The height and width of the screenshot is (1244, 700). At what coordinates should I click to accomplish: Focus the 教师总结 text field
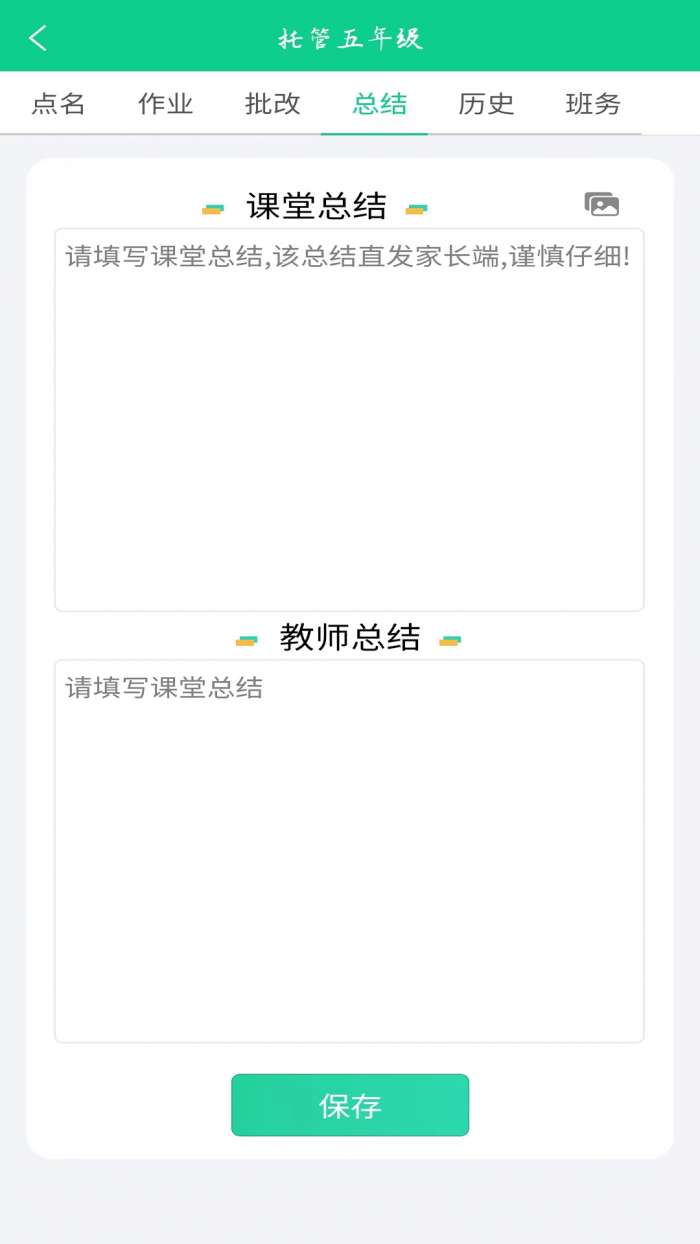pos(349,851)
